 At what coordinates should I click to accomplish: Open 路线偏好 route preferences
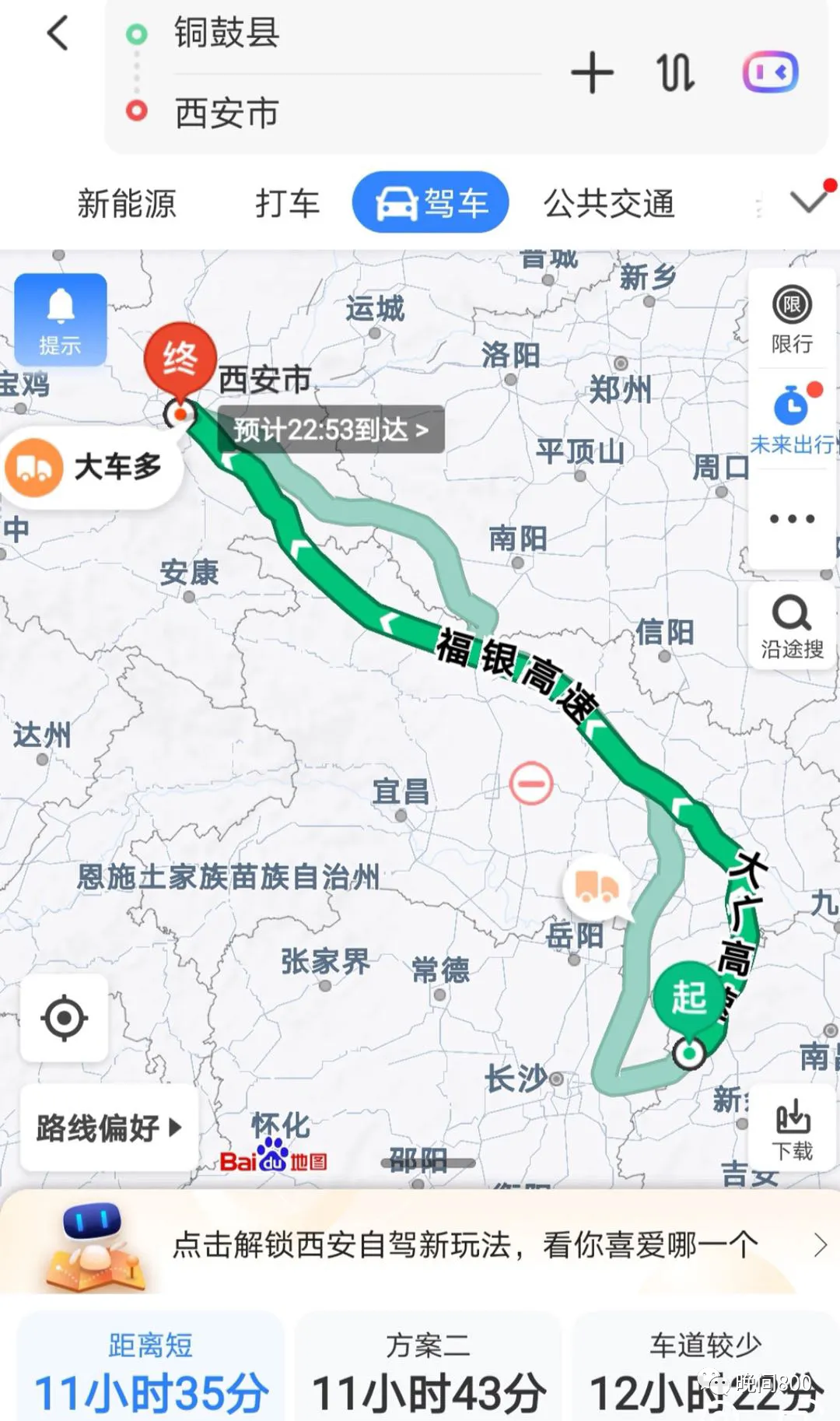(x=108, y=1127)
